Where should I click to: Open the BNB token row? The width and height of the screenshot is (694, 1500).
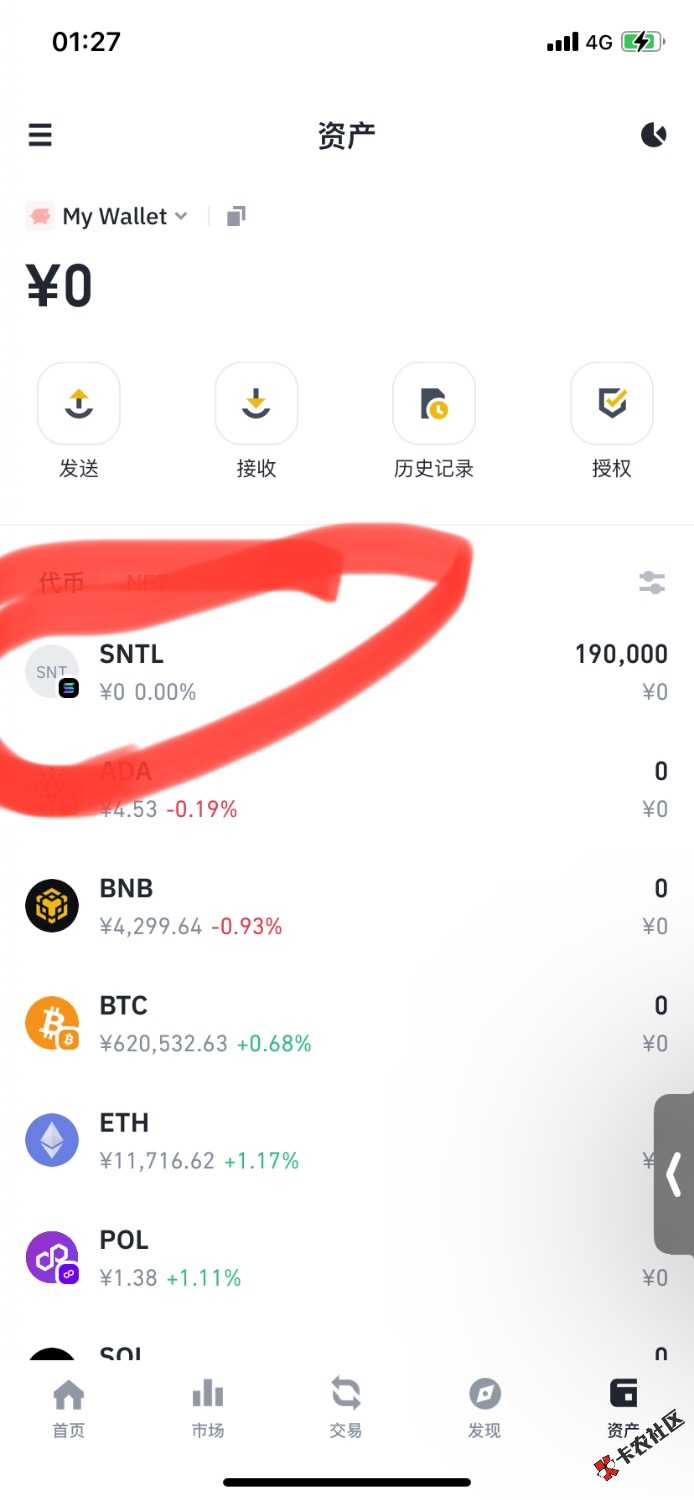[346, 906]
